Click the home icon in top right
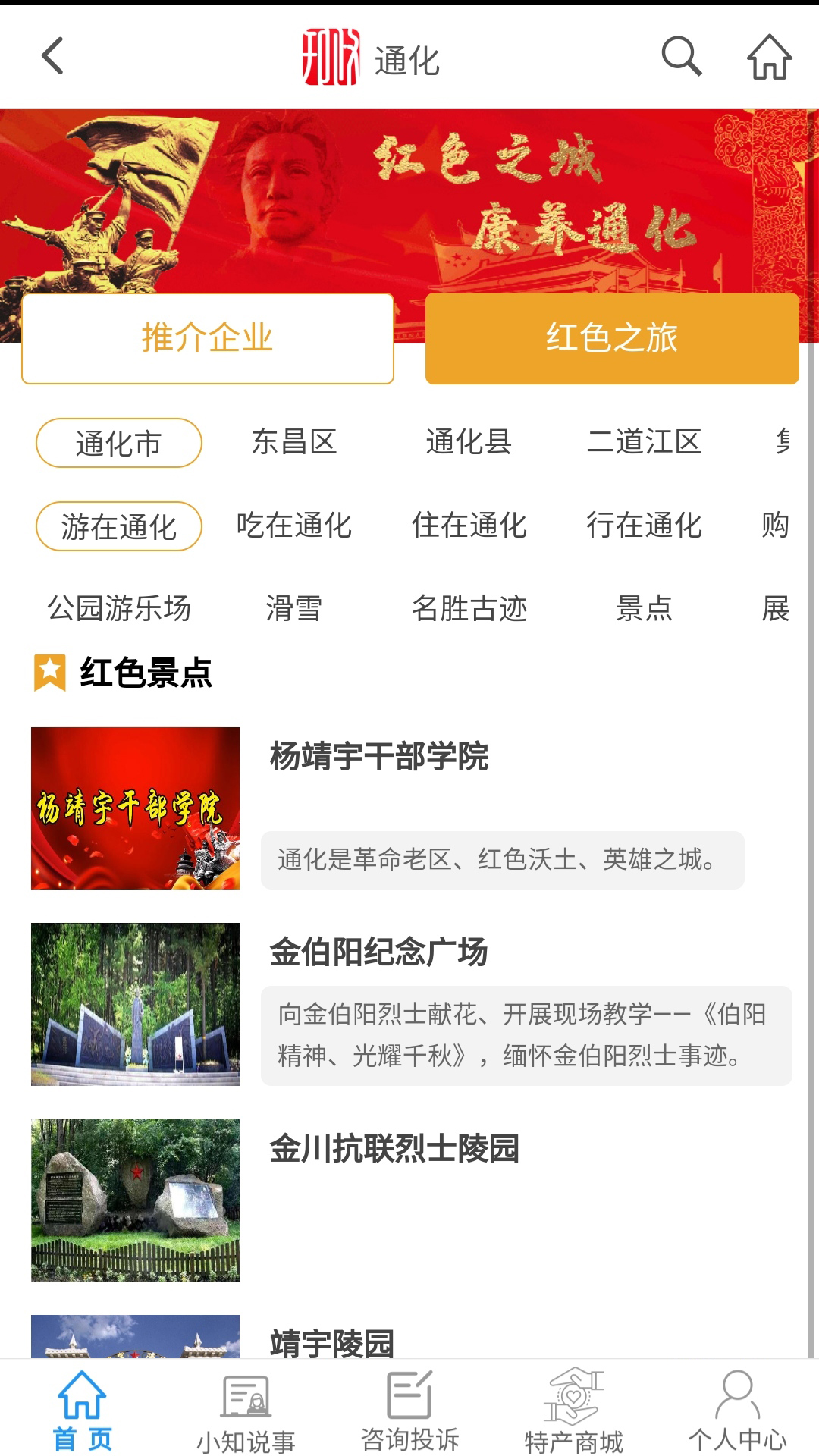 (x=770, y=58)
